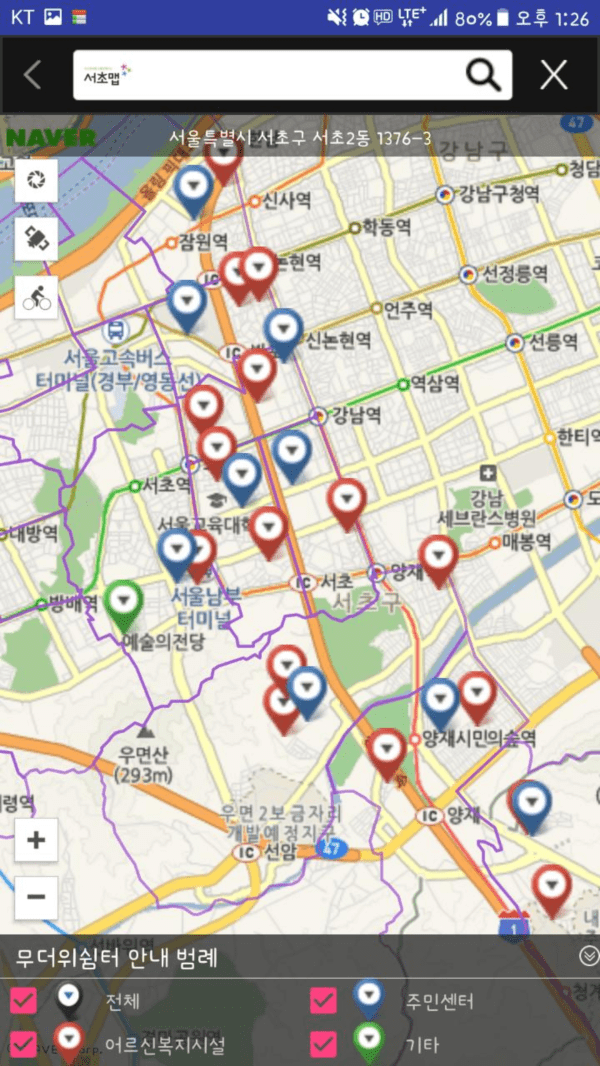This screenshot has height=1066, width=600.
Task: Open the blue marker near 신논현역
Action: [x=284, y=329]
